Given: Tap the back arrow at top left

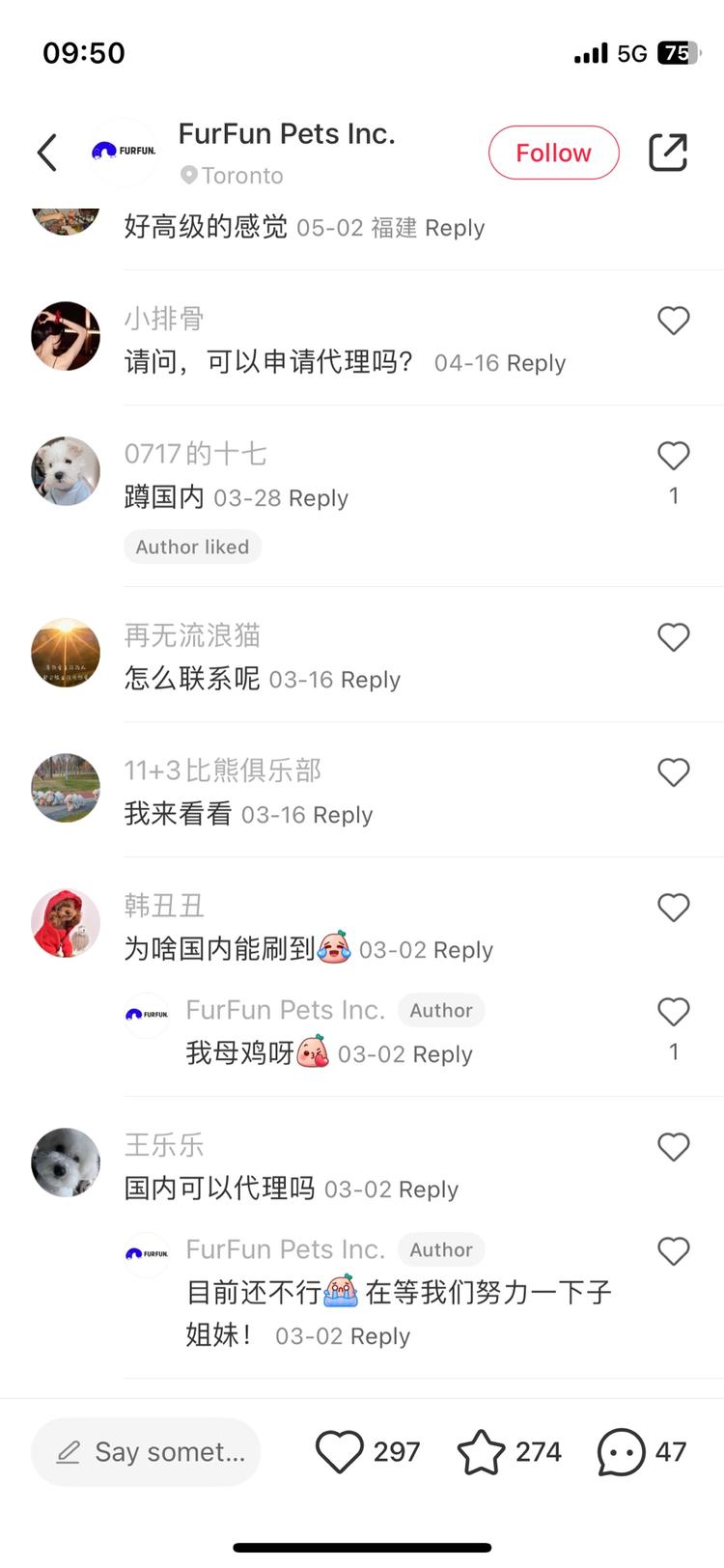Looking at the screenshot, I should tap(45, 152).
